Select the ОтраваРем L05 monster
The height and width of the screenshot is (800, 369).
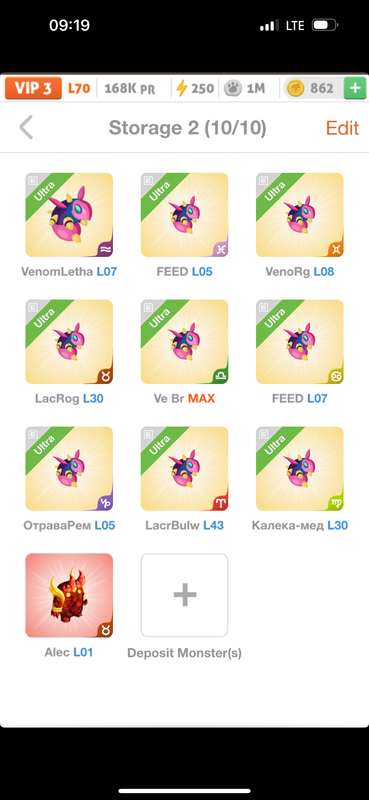[69, 469]
